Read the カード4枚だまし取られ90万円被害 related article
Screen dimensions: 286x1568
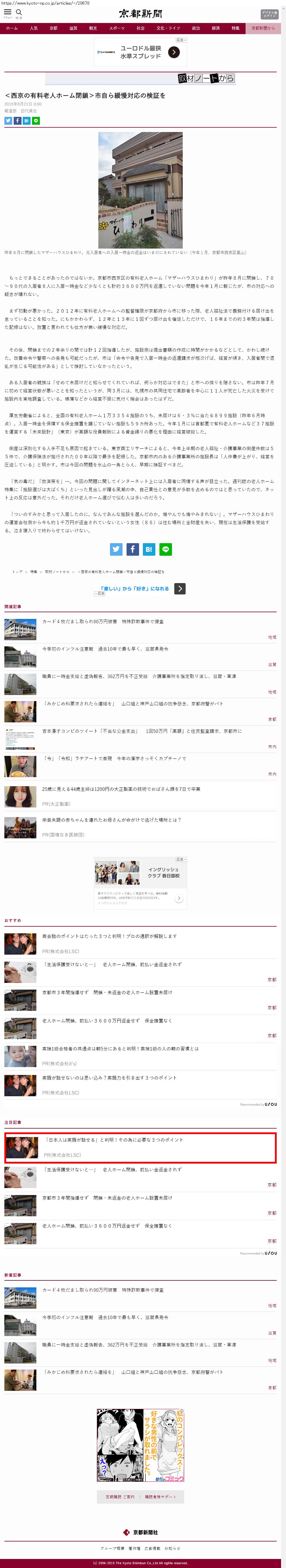[103, 622]
